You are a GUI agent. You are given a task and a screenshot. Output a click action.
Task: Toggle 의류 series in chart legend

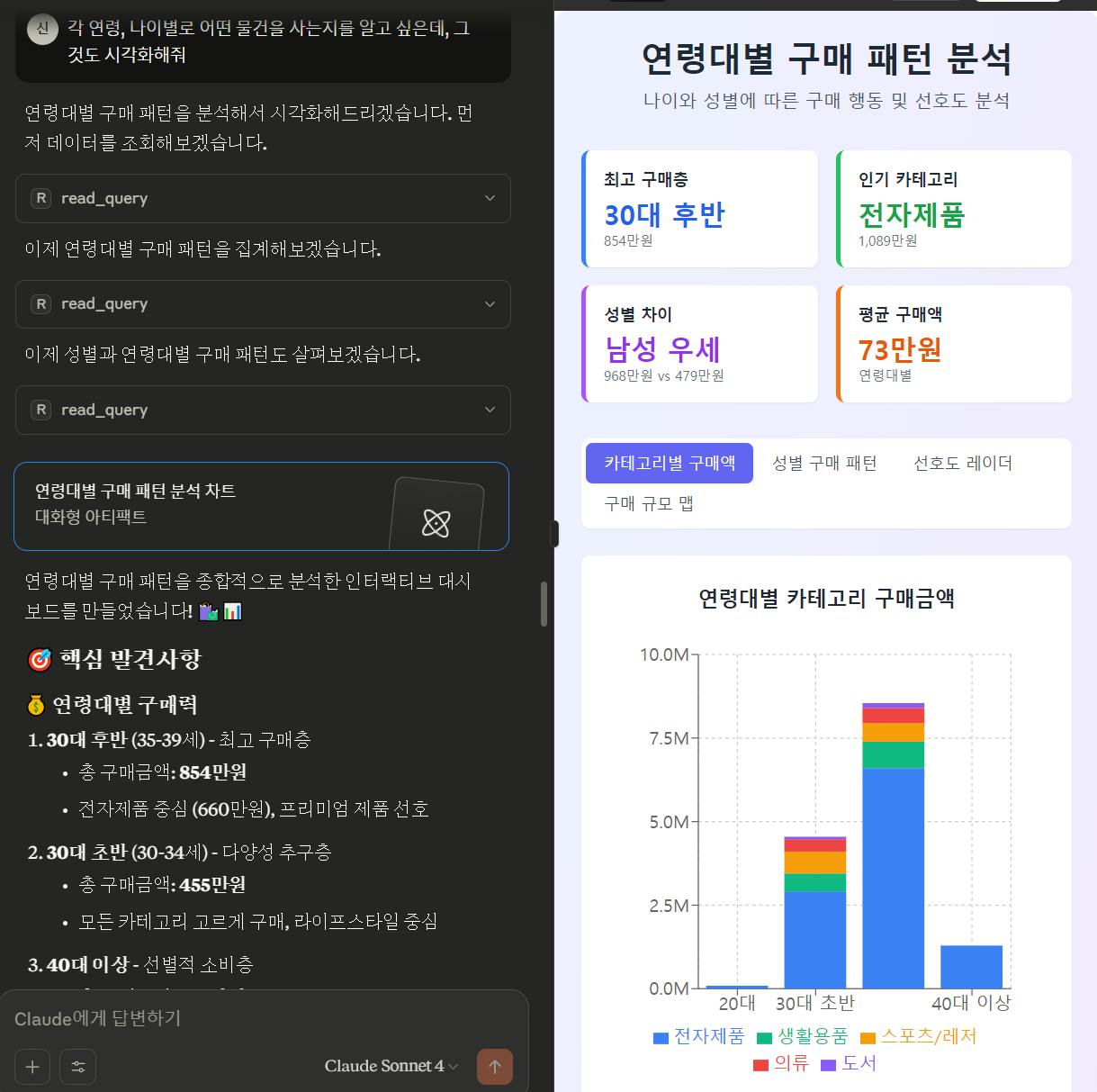[781, 1063]
